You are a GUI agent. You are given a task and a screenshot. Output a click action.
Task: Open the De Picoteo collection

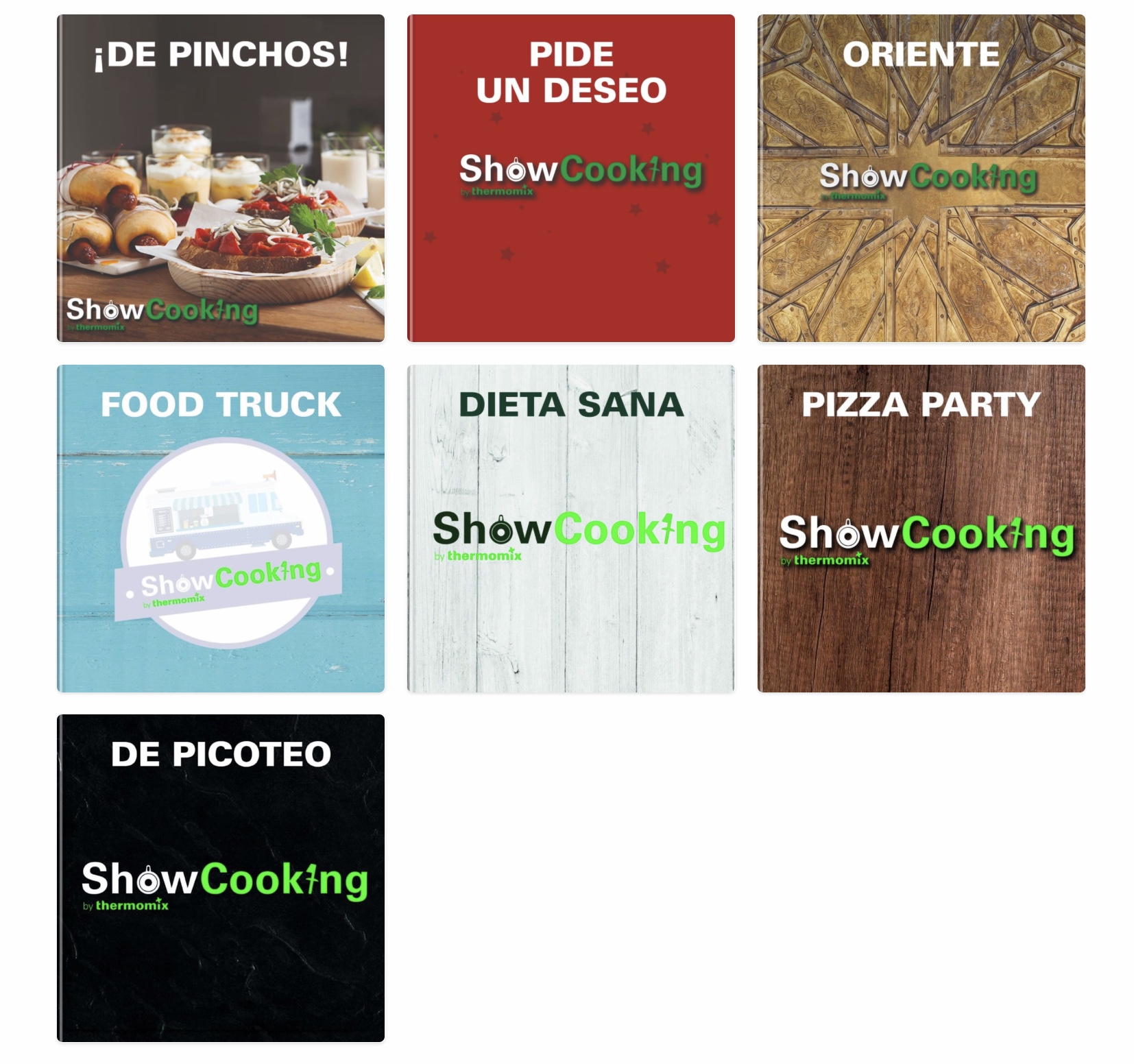pyautogui.click(x=220, y=878)
